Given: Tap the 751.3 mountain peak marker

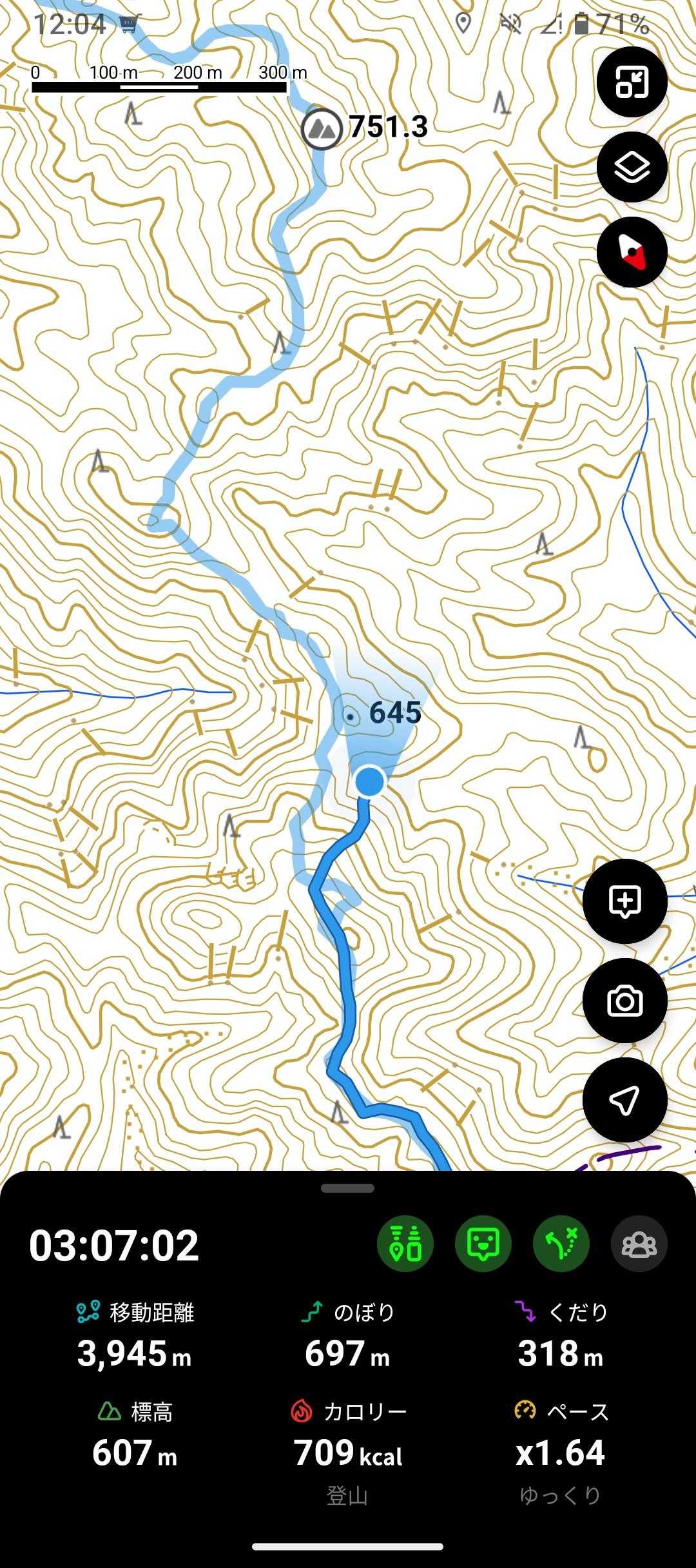Looking at the screenshot, I should tap(322, 128).
